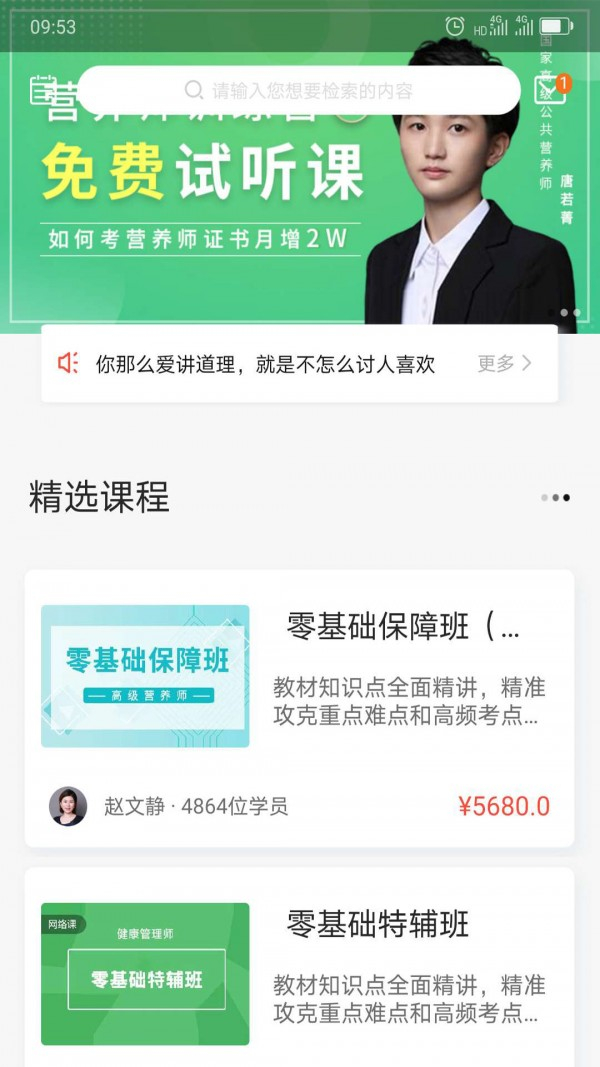Tap 更多 to see more announcements
Screen dimensions: 600x1067
pyautogui.click(x=505, y=363)
